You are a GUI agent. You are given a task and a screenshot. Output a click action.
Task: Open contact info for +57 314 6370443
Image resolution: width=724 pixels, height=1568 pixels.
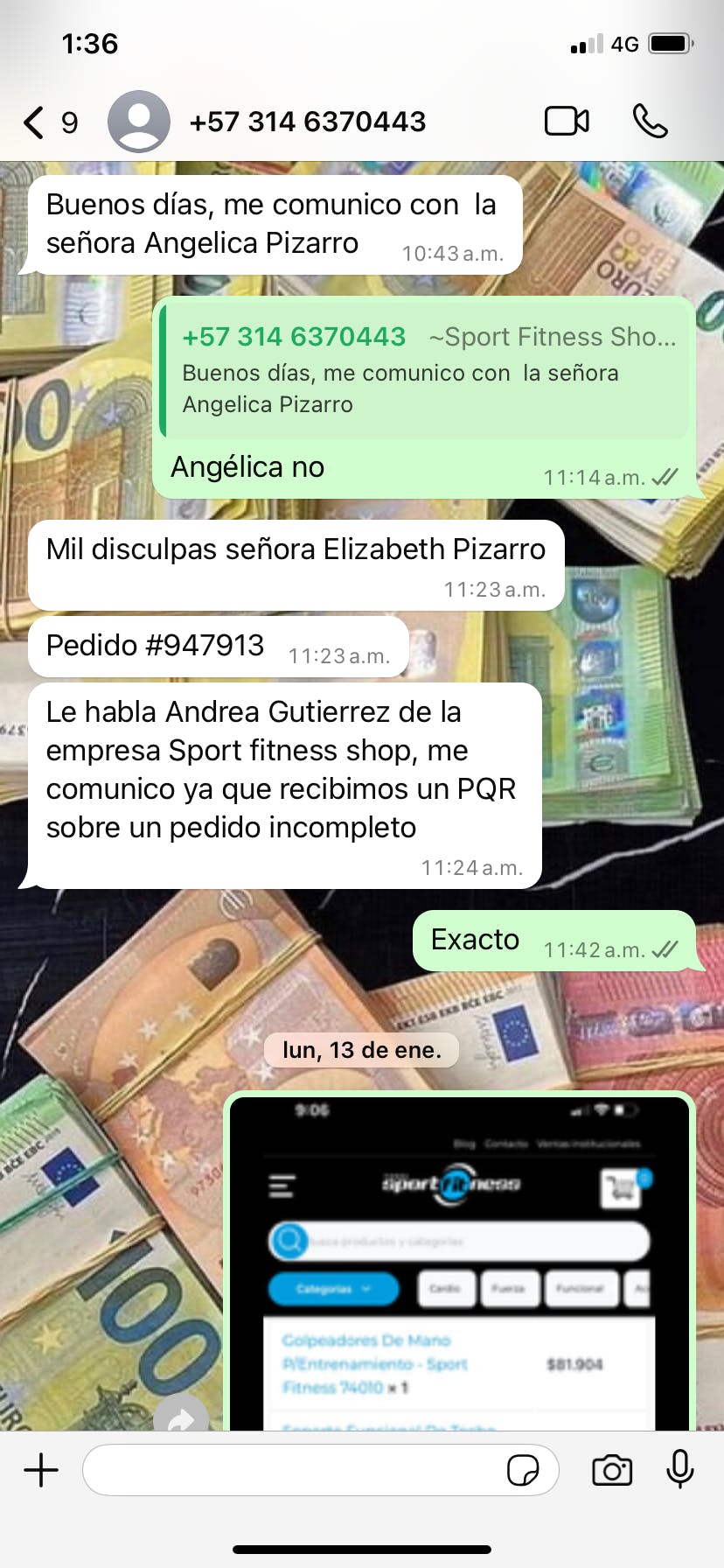click(x=307, y=122)
